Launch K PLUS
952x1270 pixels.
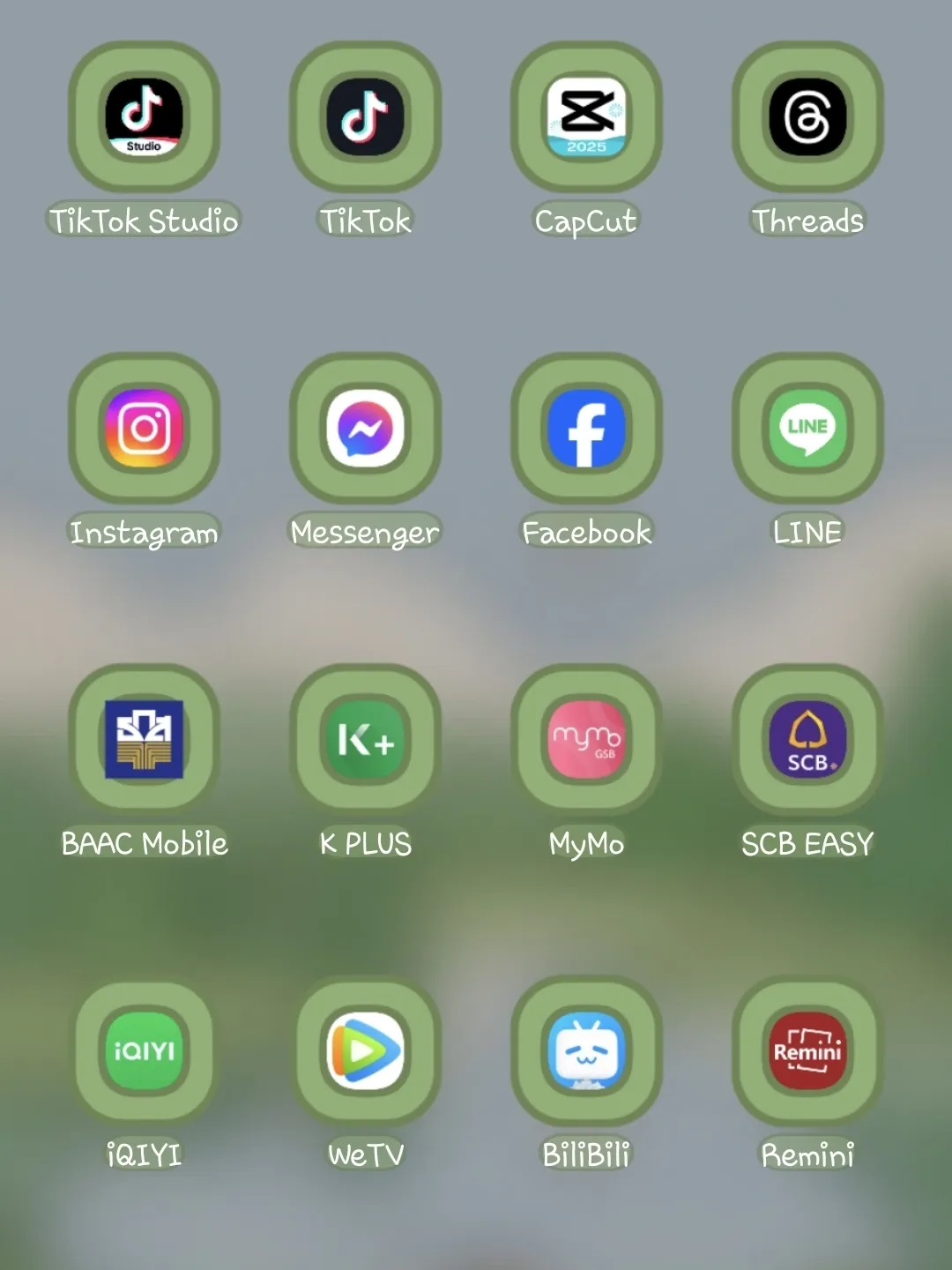point(366,739)
